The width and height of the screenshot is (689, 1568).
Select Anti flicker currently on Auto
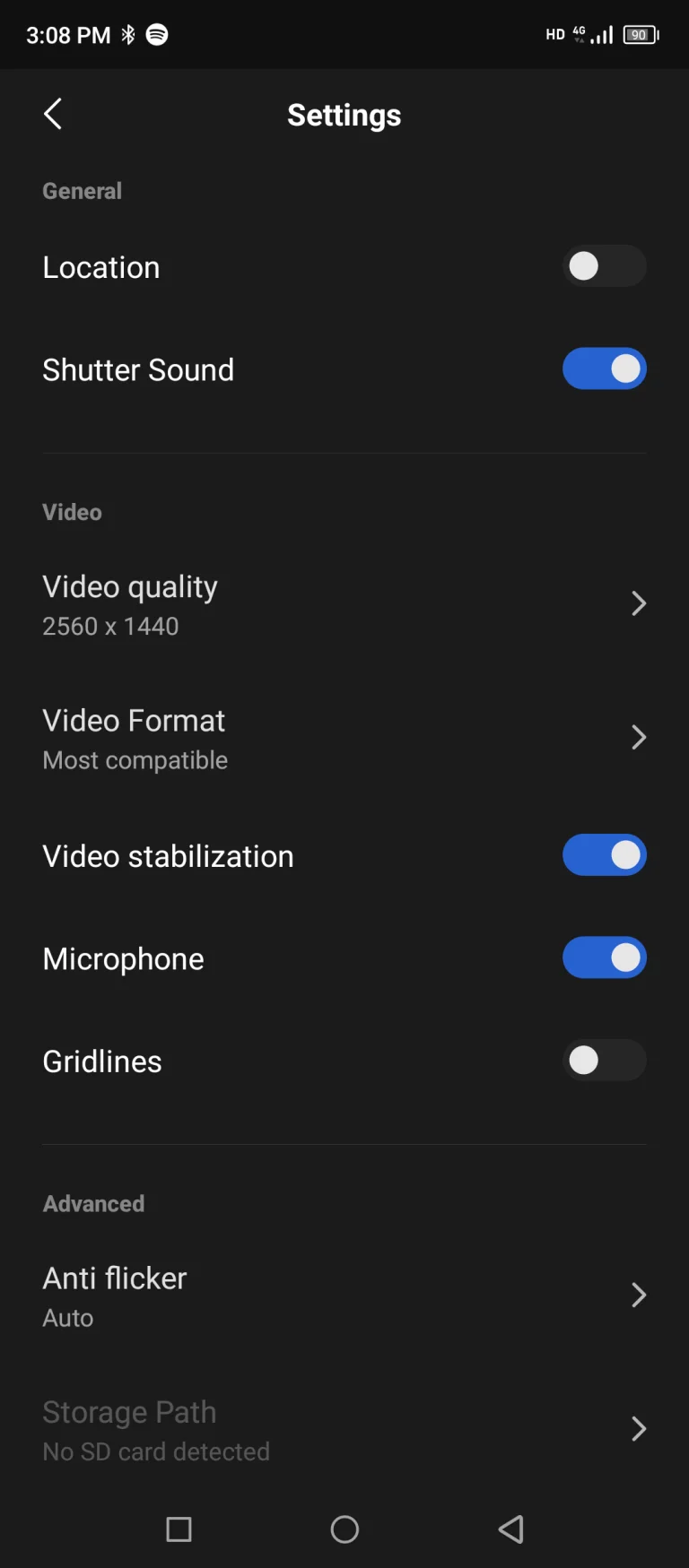[x=344, y=1295]
